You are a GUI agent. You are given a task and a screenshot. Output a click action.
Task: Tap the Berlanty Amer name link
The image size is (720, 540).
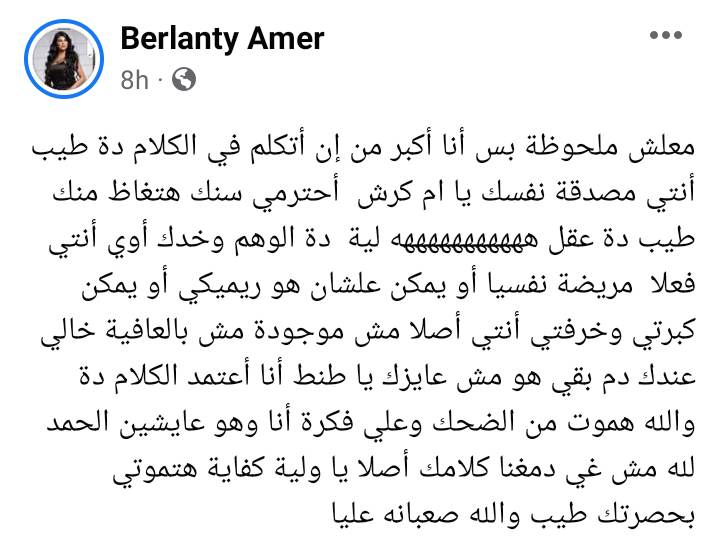222,38
